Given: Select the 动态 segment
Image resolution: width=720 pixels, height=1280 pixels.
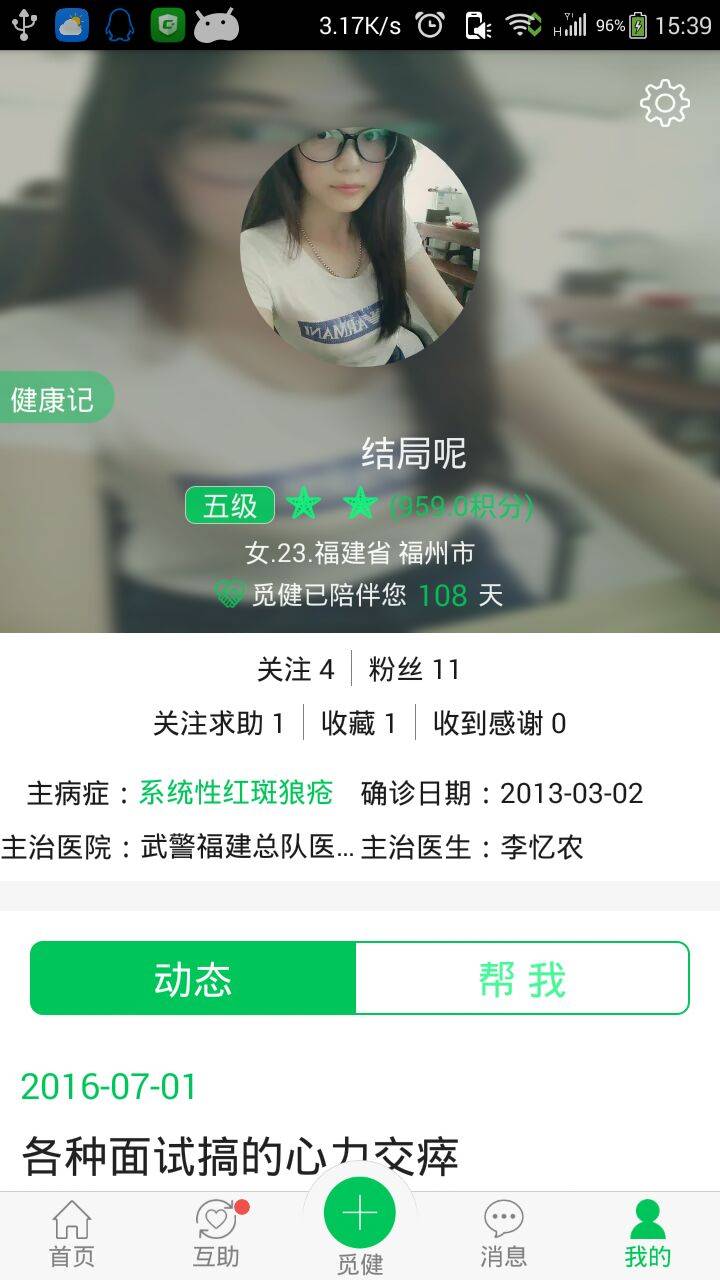Looking at the screenshot, I should pos(193,979).
